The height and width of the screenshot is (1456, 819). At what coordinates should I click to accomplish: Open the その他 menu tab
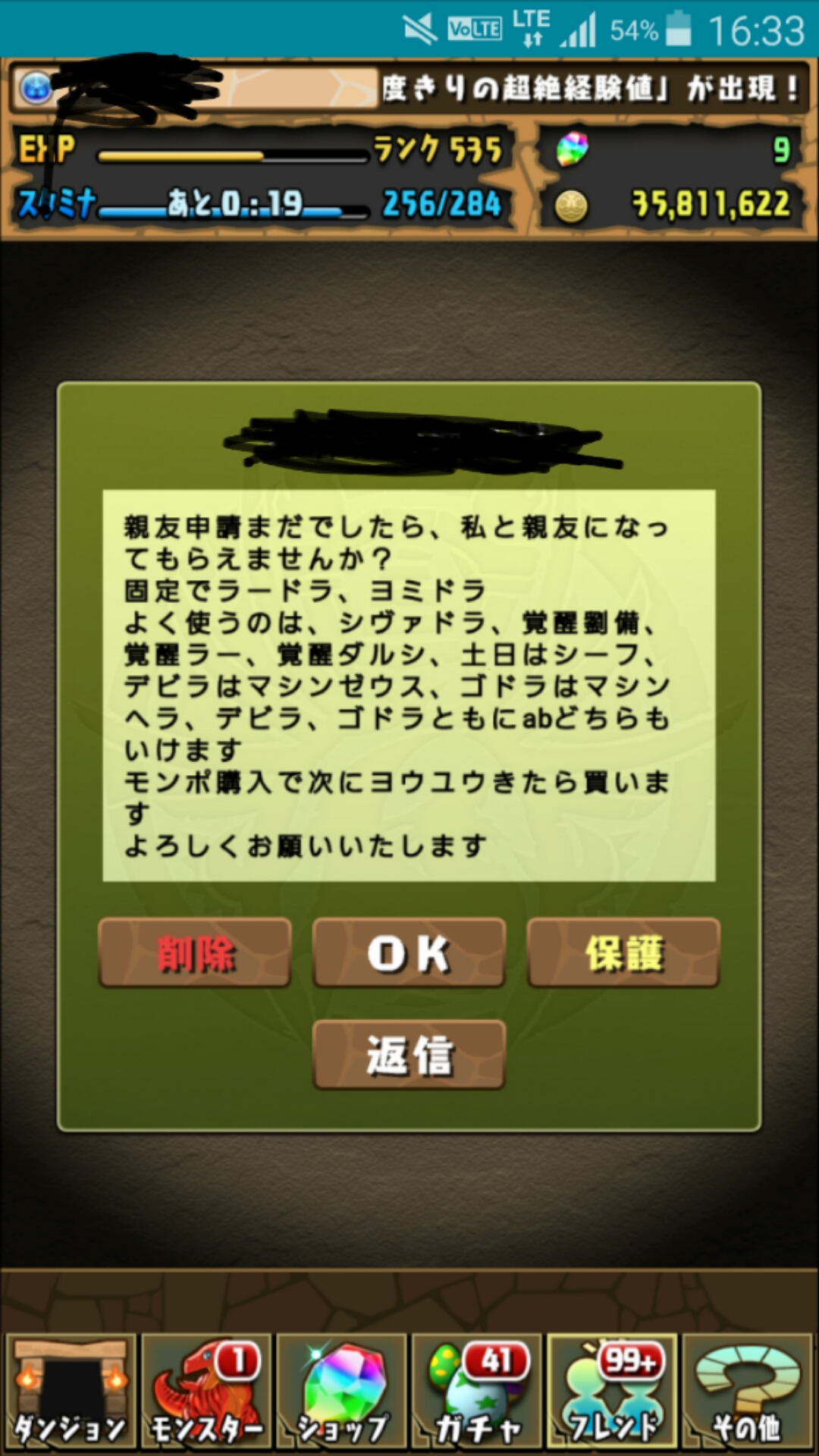pos(748,1392)
